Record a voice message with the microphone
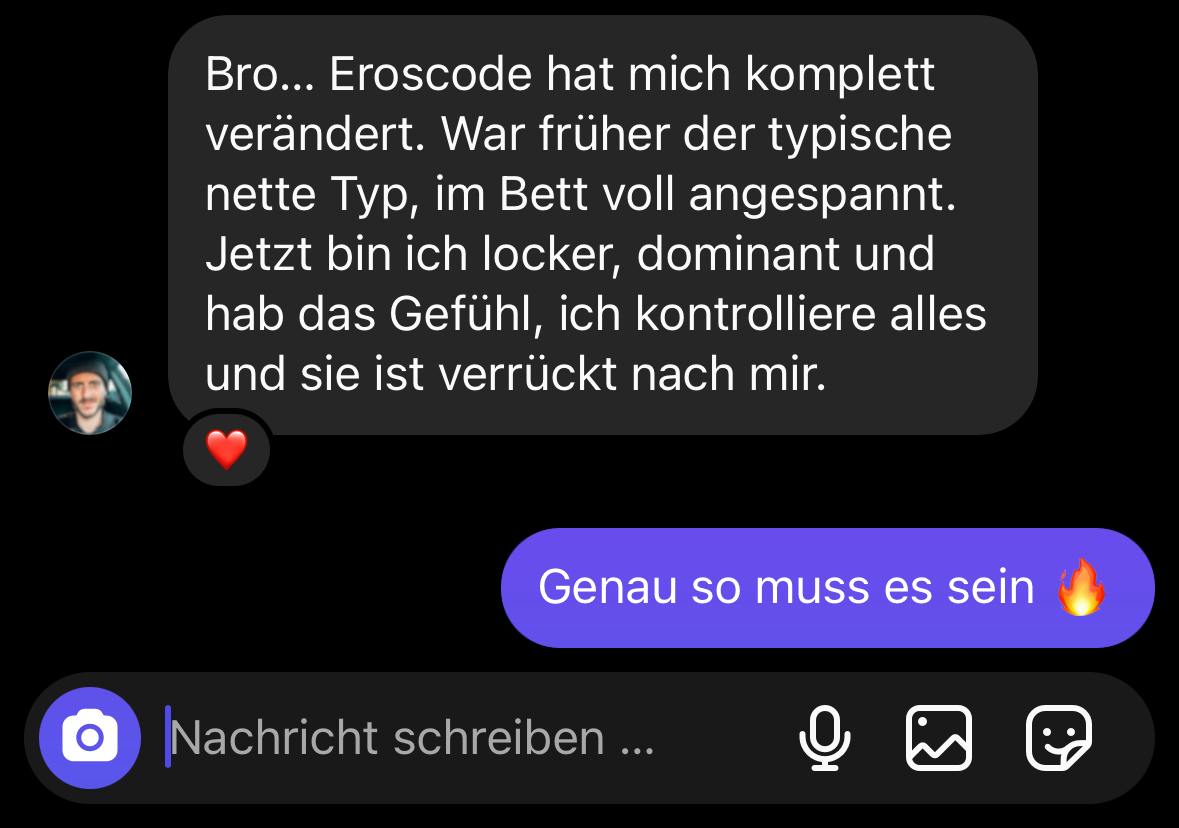Screen dimensions: 1179x828 [x=825, y=739]
